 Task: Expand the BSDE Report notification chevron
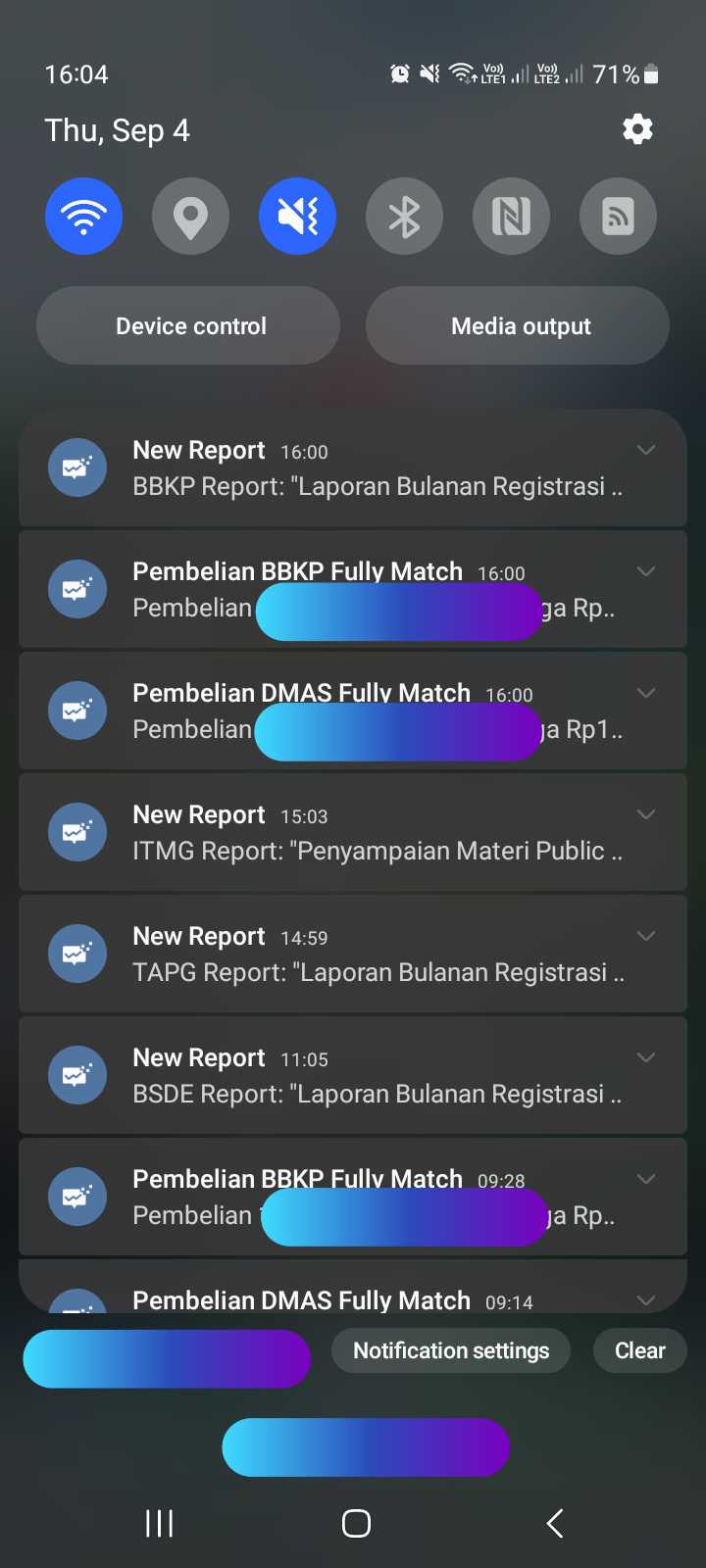(x=645, y=1057)
